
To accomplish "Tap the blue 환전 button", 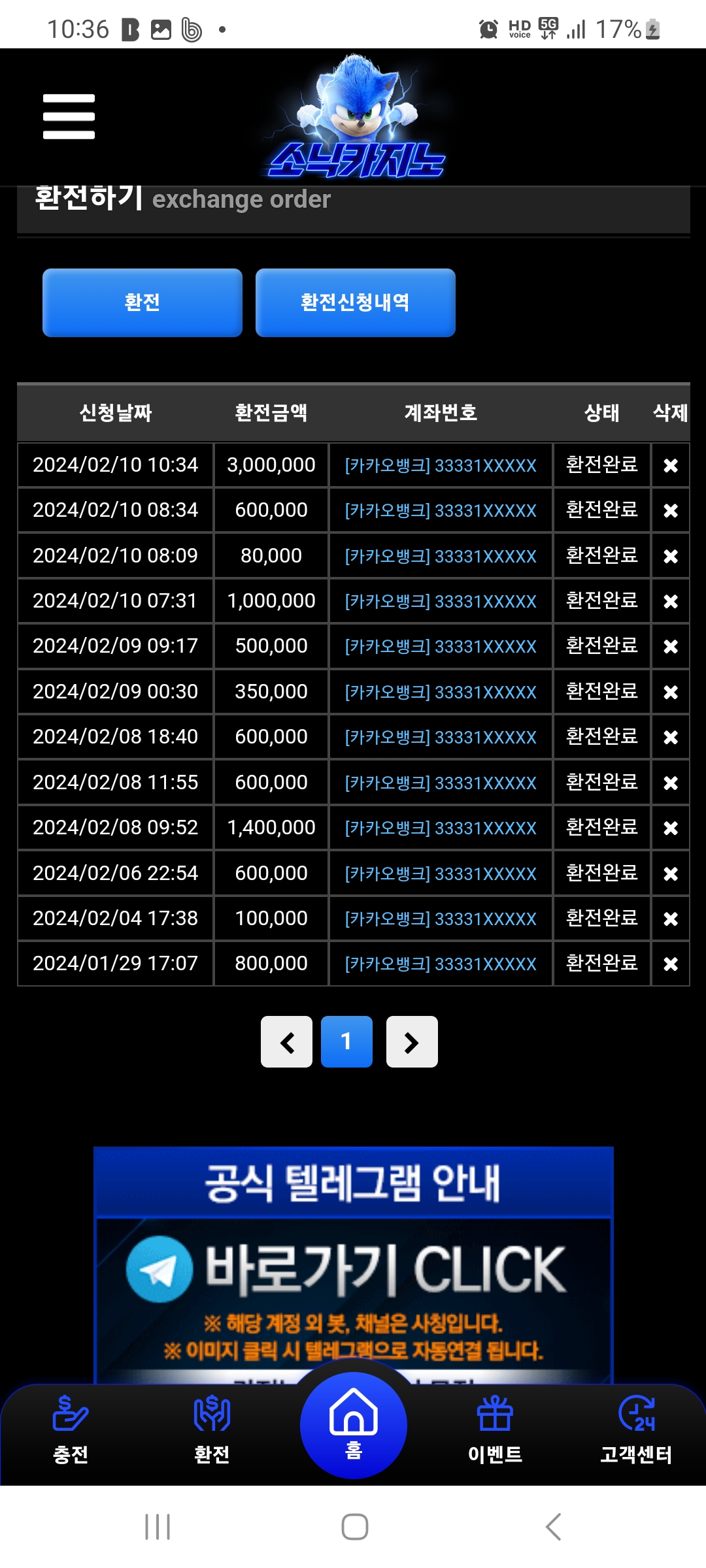I will tap(143, 302).
